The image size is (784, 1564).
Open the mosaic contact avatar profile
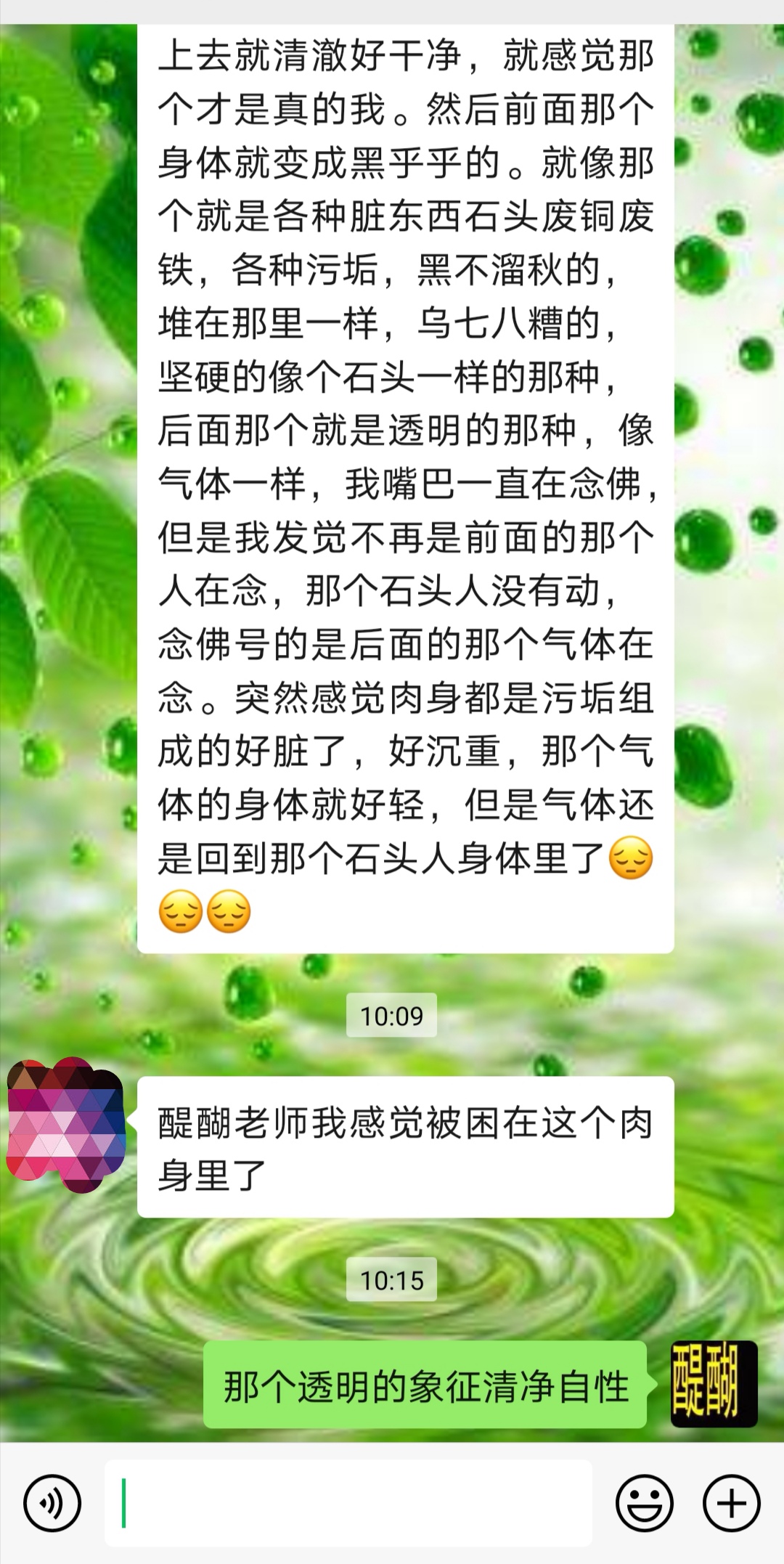tap(66, 1125)
